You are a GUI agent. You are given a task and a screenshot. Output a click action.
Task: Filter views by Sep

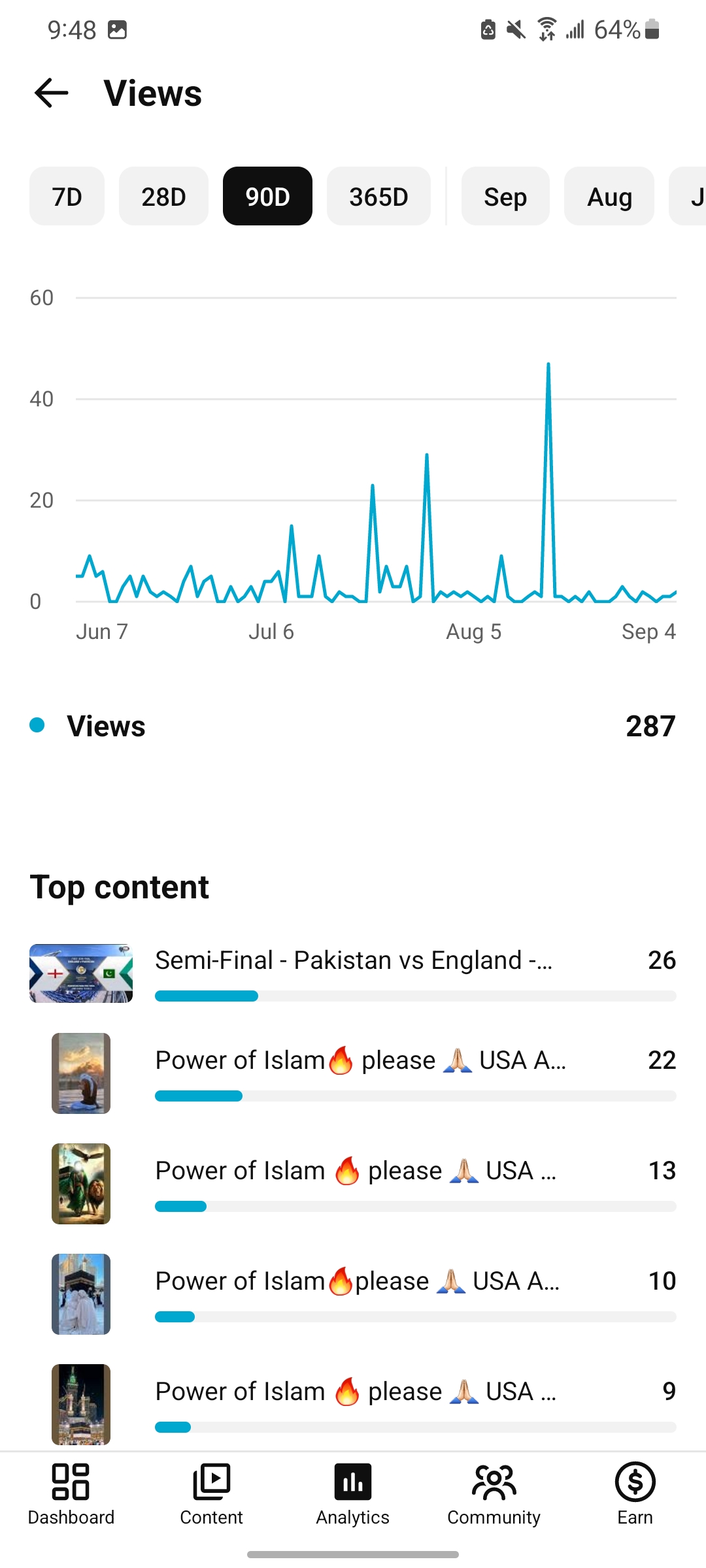pyautogui.click(x=505, y=196)
